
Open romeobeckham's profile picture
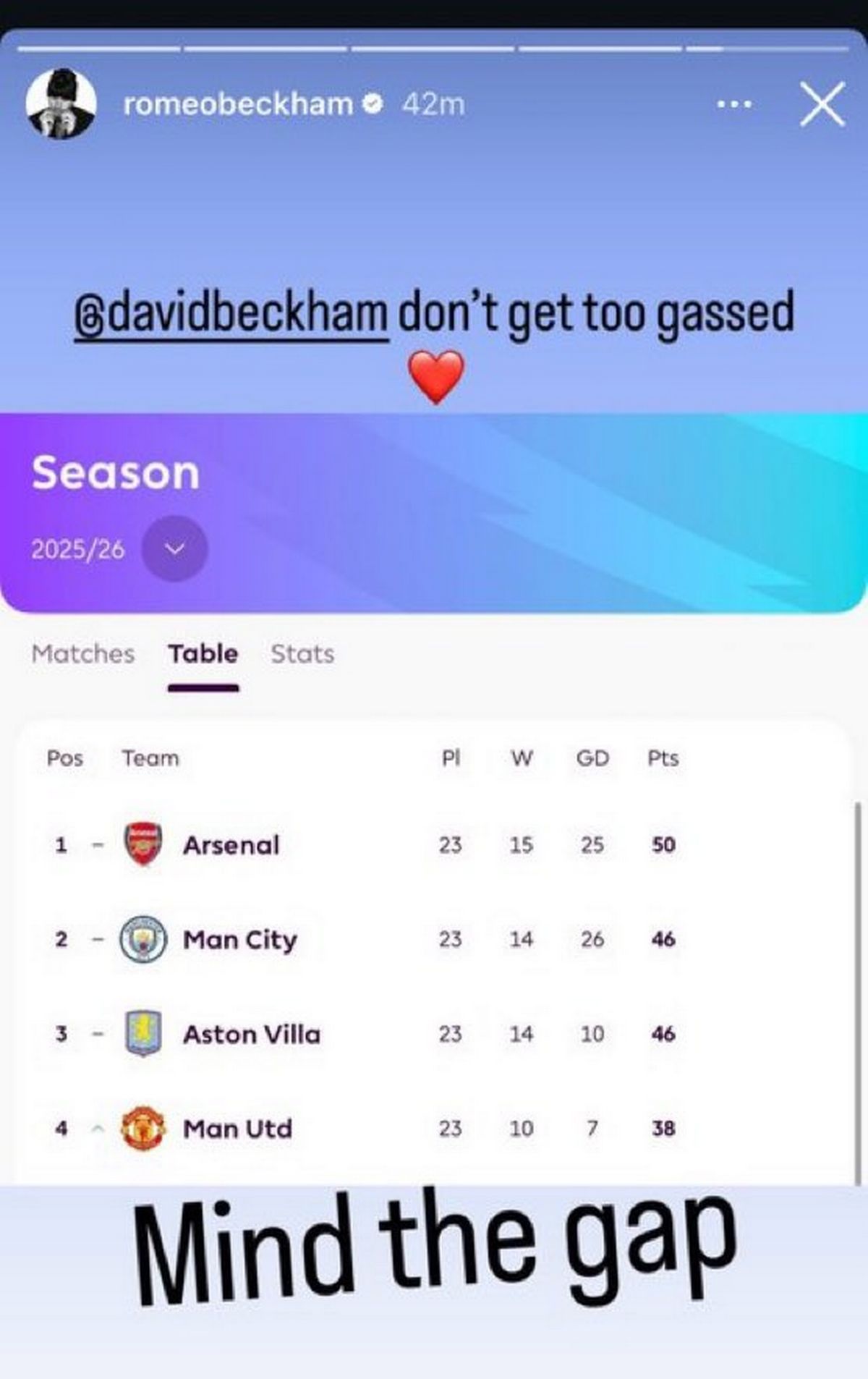pos(61,104)
